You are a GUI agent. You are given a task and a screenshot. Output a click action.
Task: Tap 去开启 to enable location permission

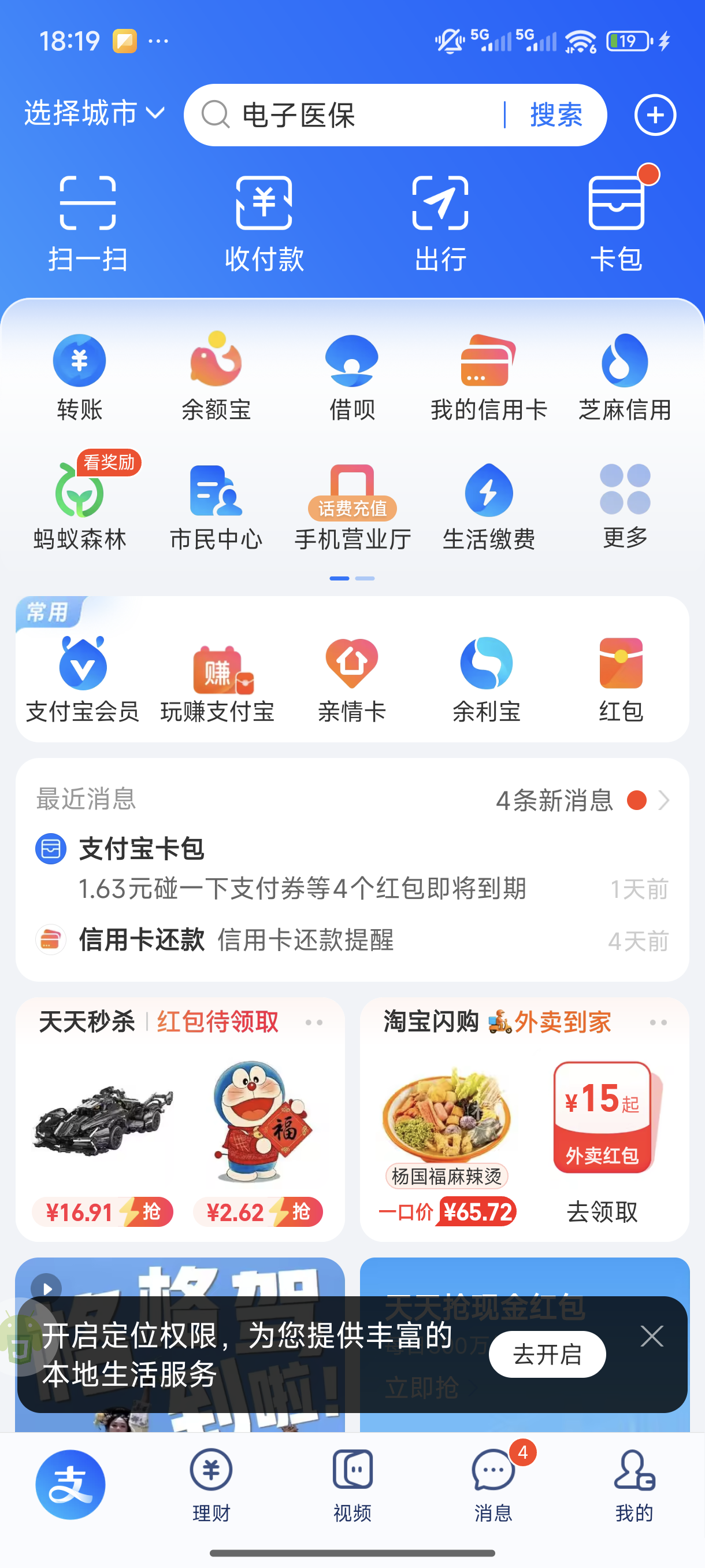(547, 1354)
